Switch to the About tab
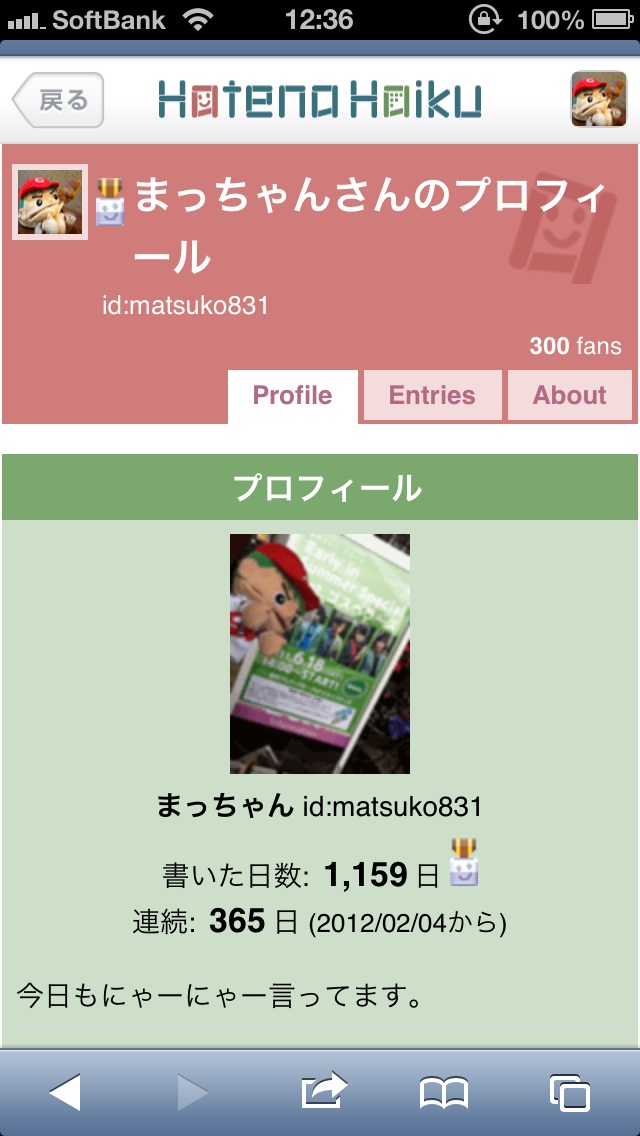This screenshot has height=1136, width=640. coord(569,396)
